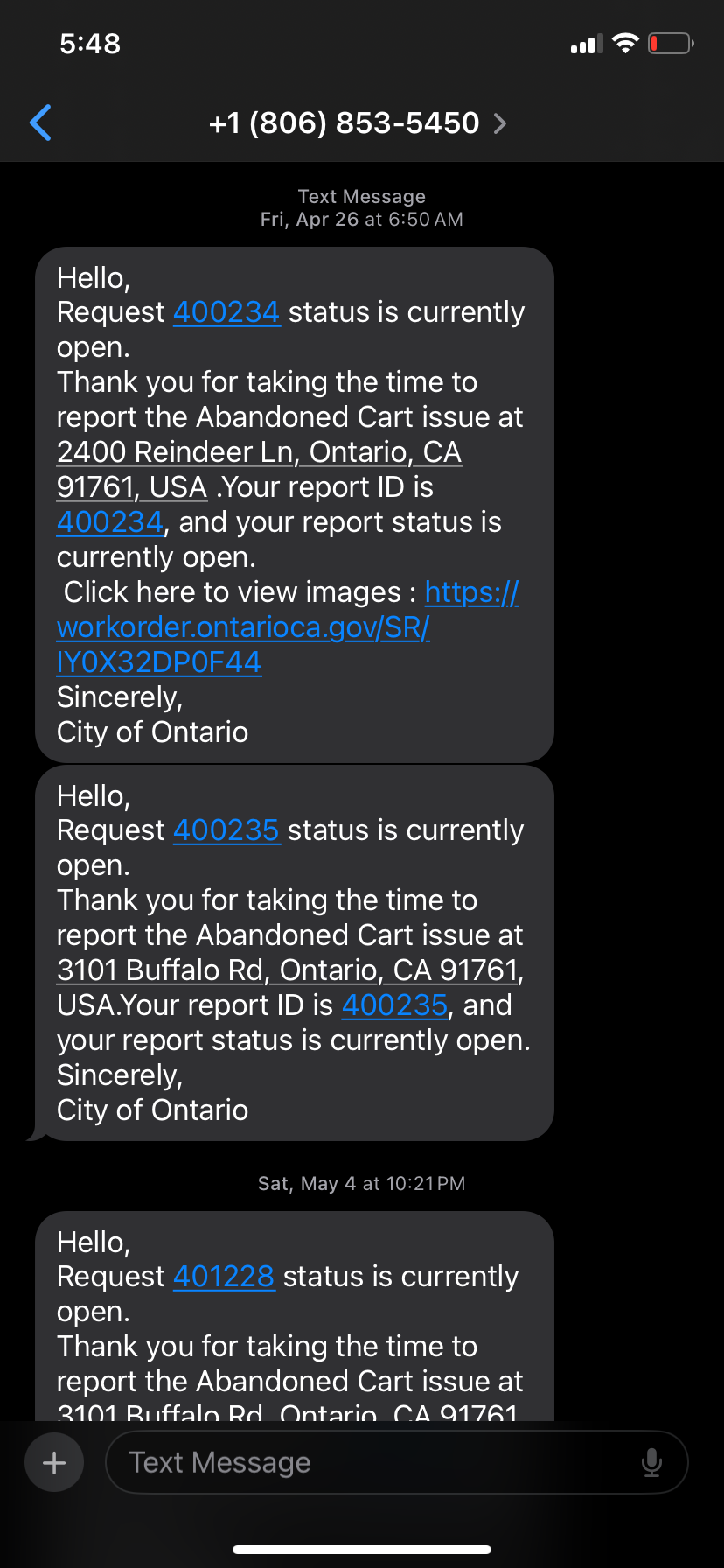The width and height of the screenshot is (724, 1568).
Task: Open contact details for +1 (806) 853-5450
Action: (358, 123)
